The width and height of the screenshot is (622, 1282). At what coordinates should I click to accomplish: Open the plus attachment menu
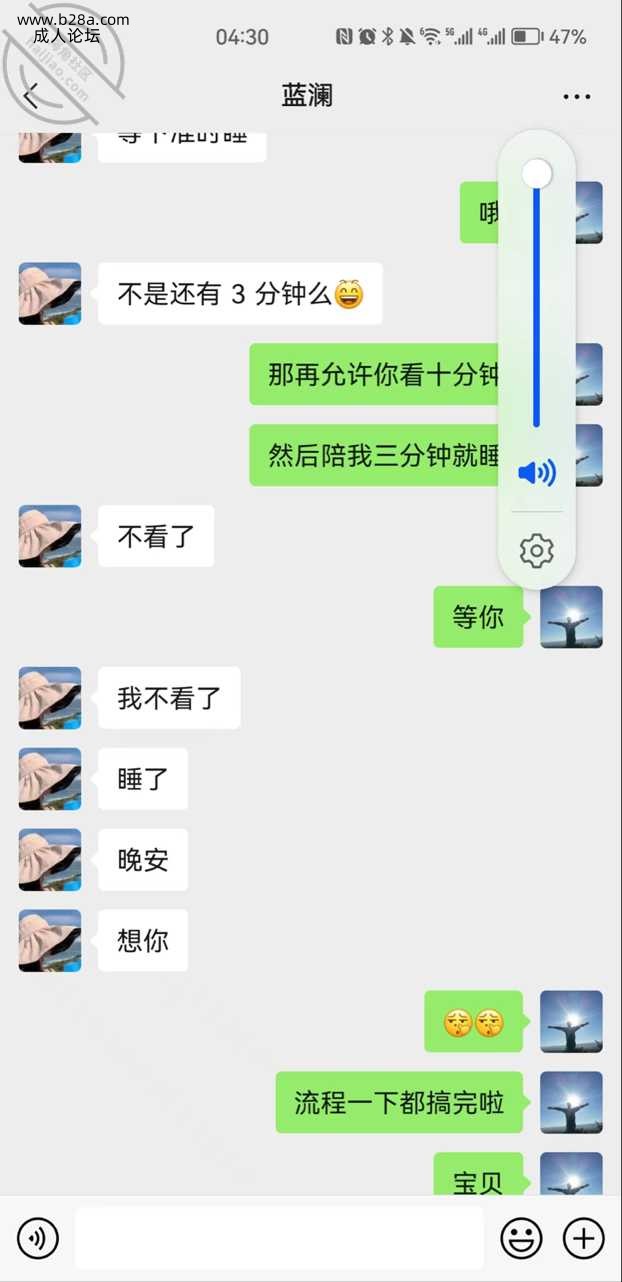tap(584, 1239)
